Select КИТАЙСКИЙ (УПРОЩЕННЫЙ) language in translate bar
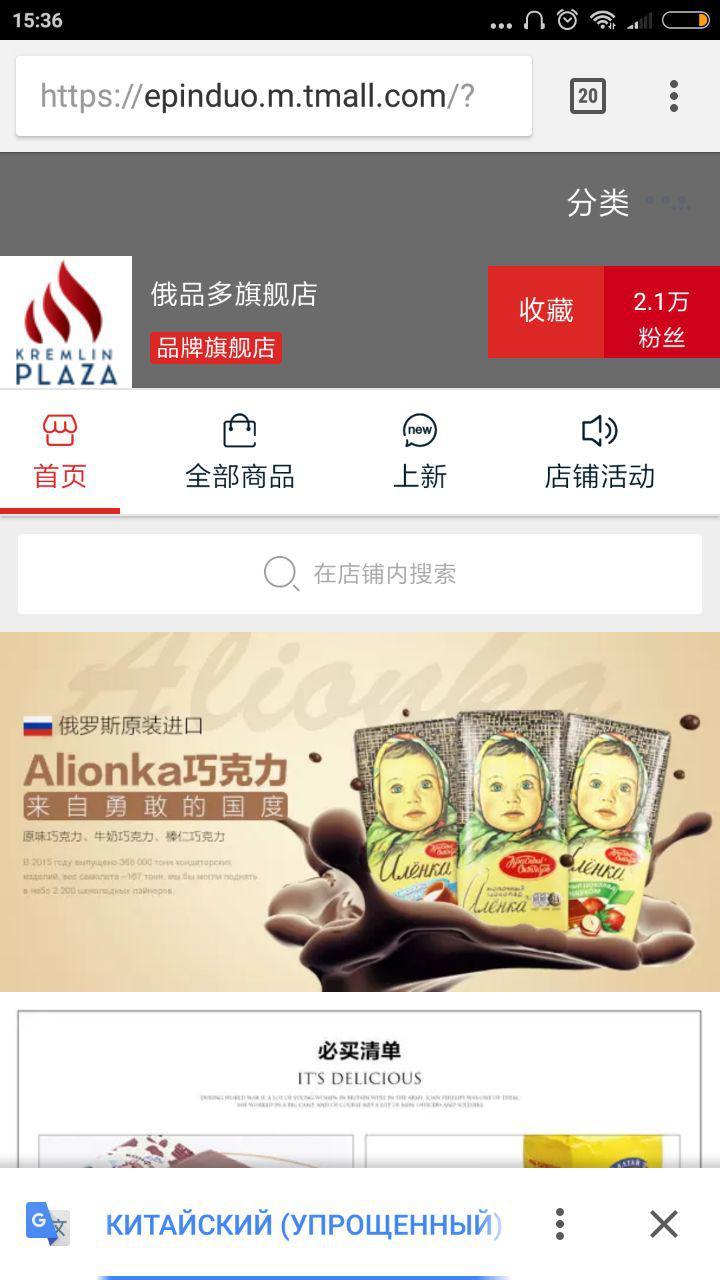This screenshot has height=1280, width=720. pos(304,1224)
